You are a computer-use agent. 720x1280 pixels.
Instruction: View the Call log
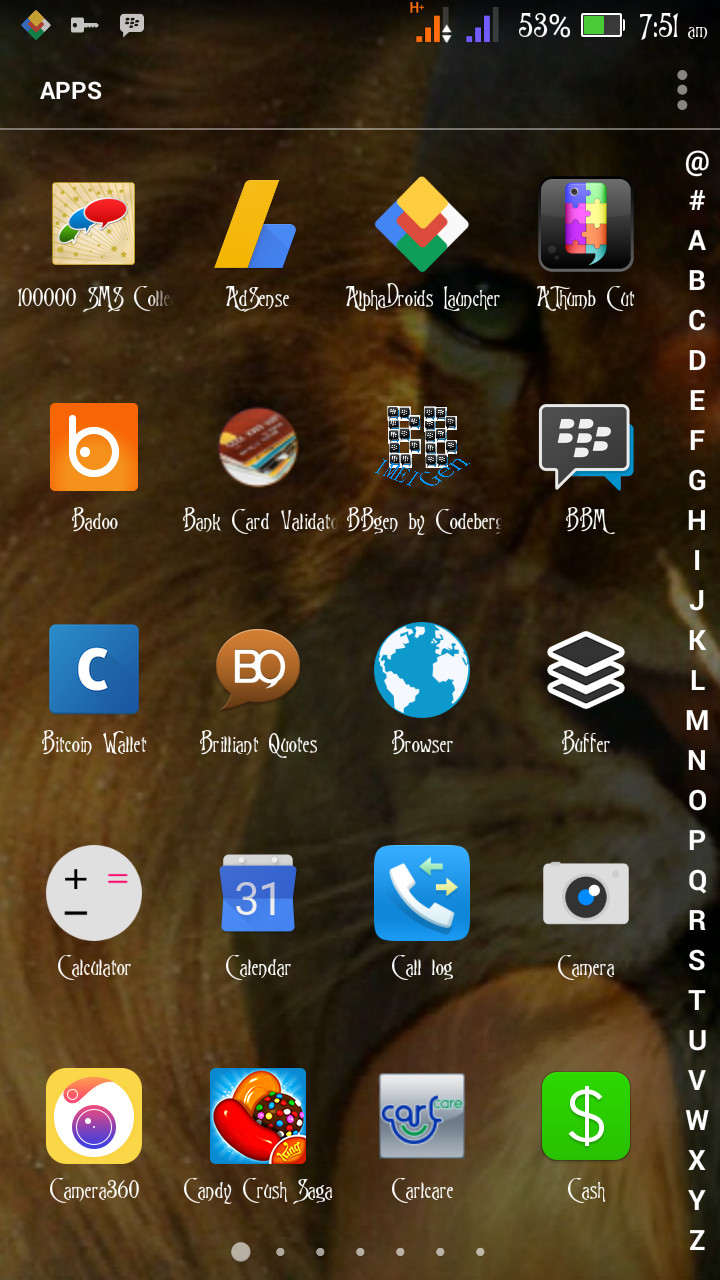tap(422, 893)
